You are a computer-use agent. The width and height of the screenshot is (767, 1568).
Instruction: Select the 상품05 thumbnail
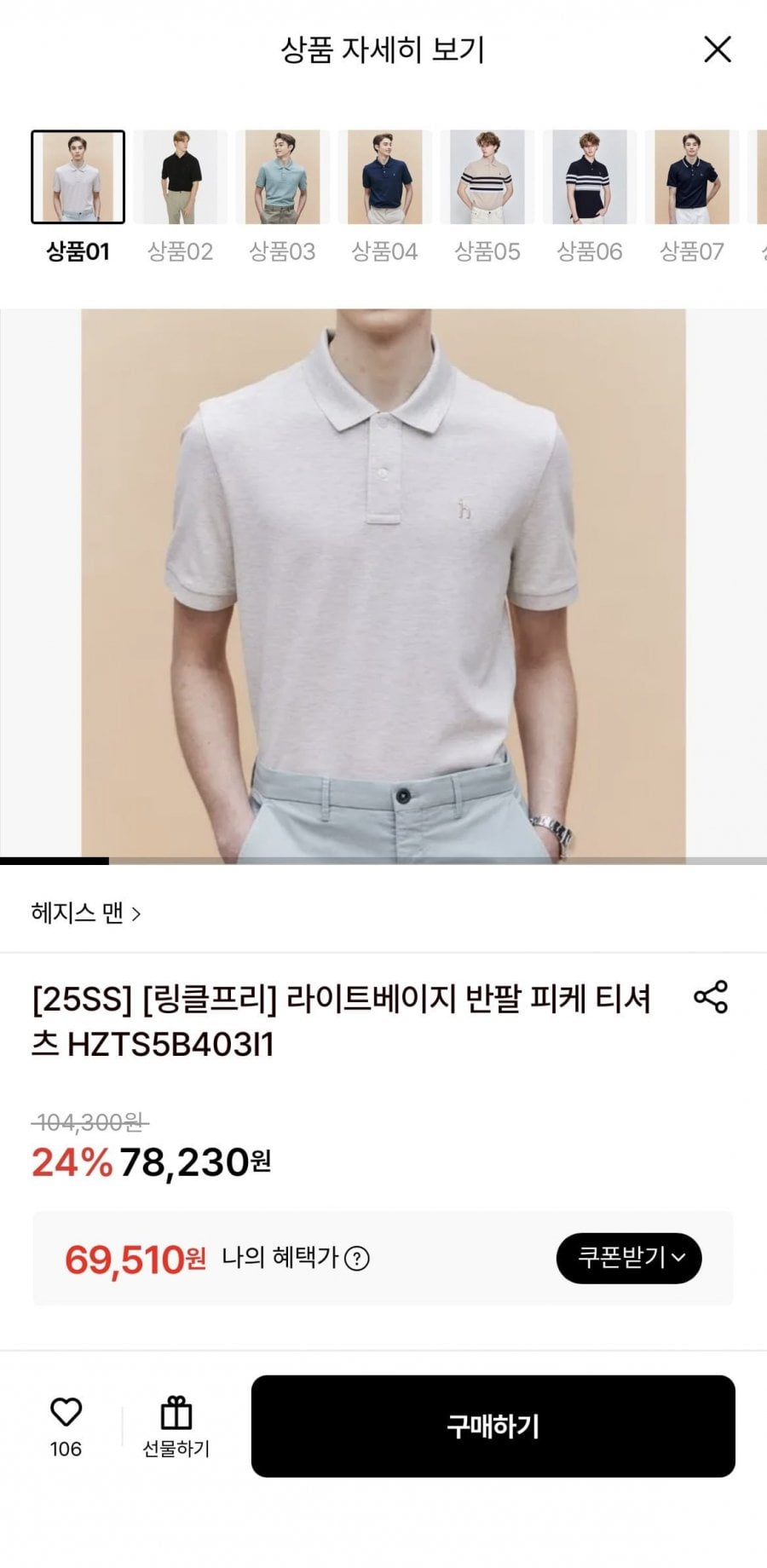click(487, 177)
